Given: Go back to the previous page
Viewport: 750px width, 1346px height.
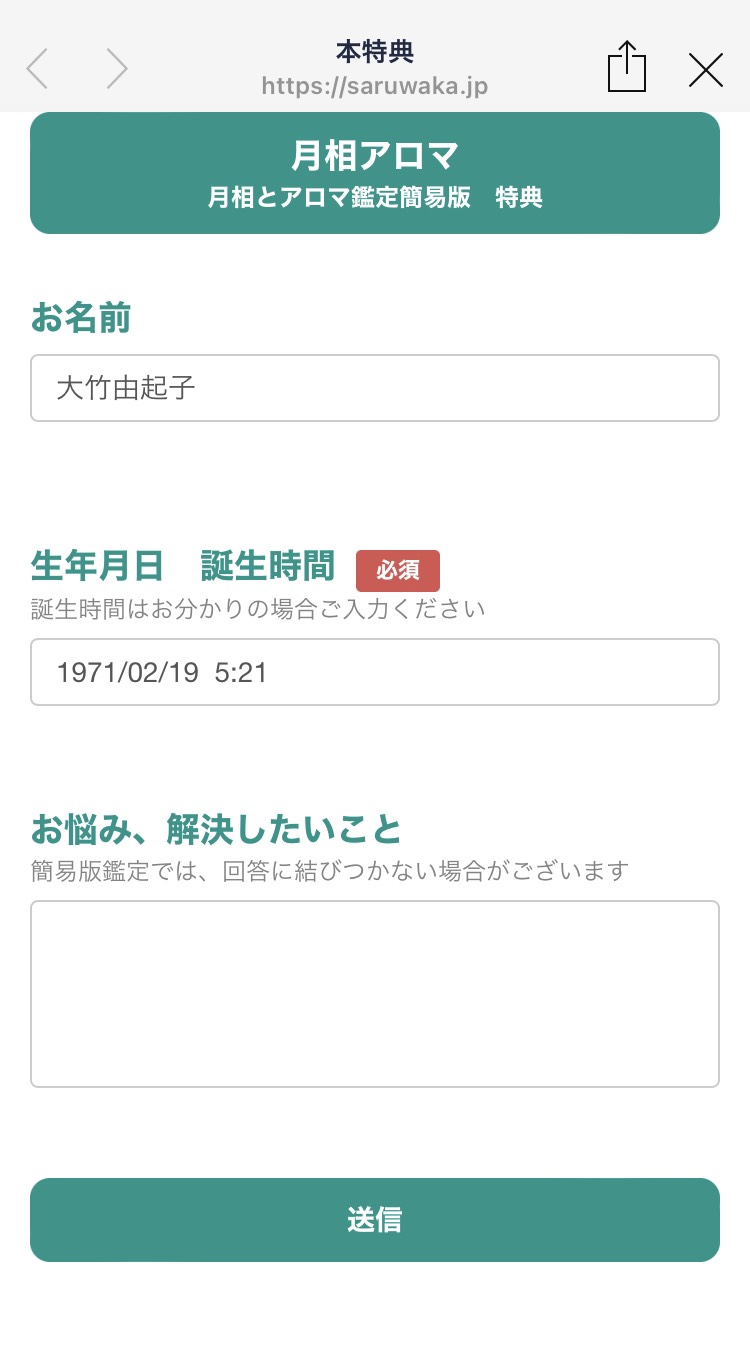Looking at the screenshot, I should click(37, 69).
